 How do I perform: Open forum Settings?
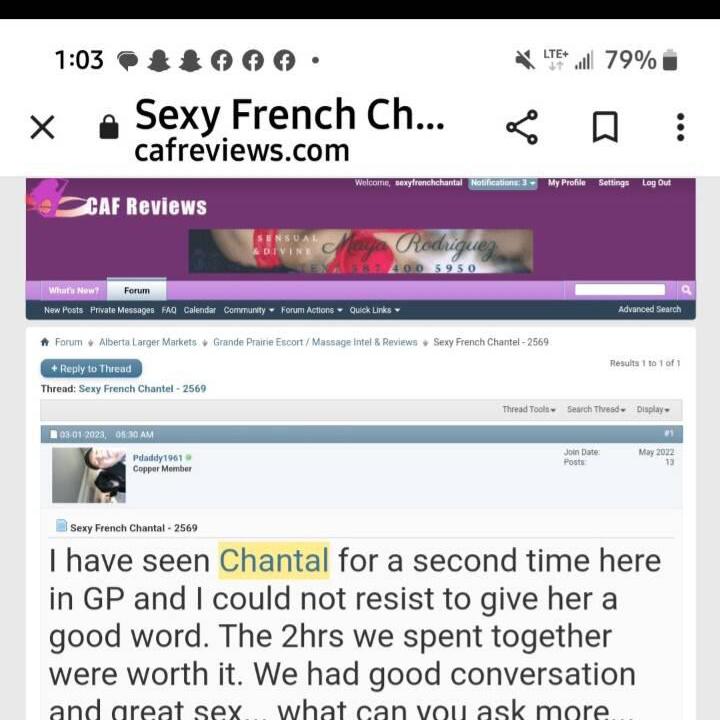point(613,183)
